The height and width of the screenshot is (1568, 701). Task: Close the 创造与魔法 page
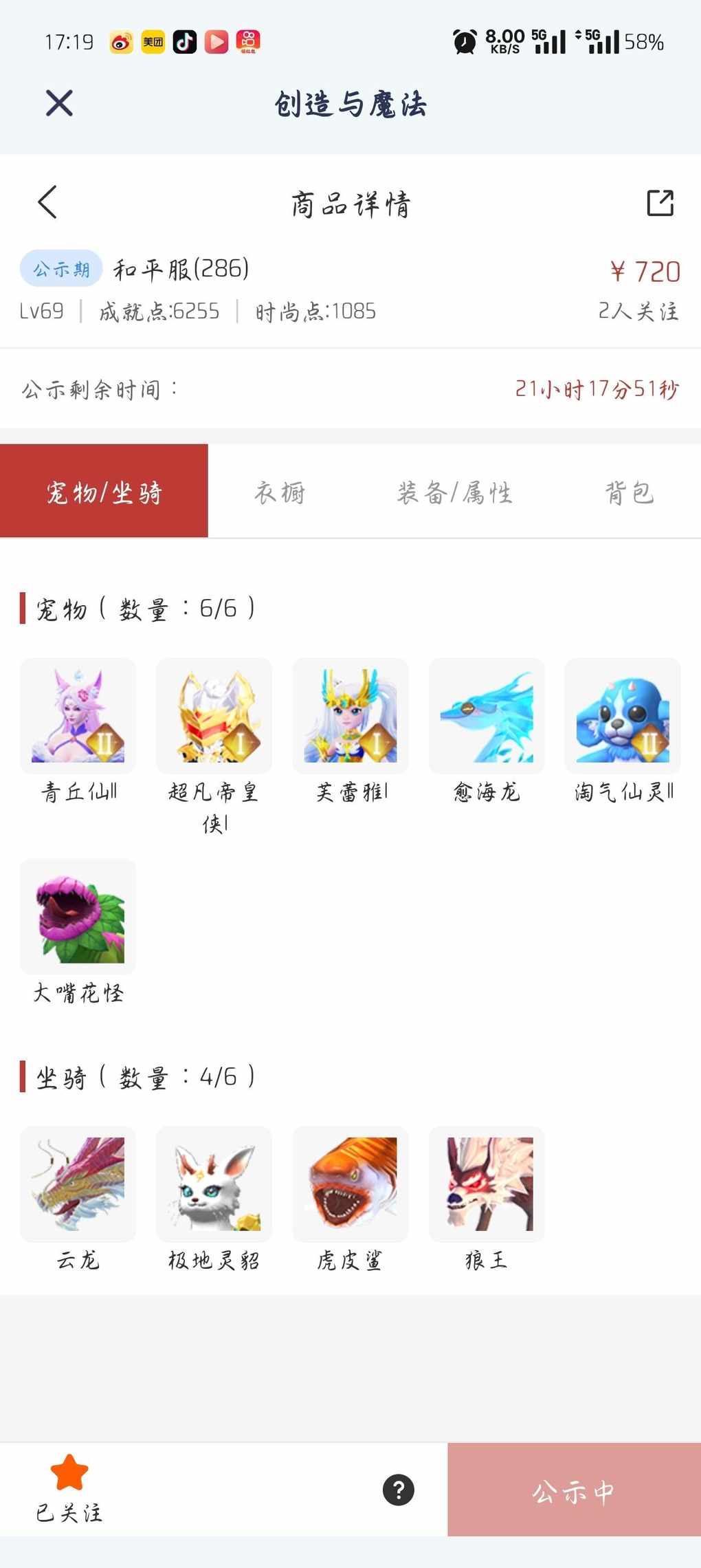pos(59,104)
